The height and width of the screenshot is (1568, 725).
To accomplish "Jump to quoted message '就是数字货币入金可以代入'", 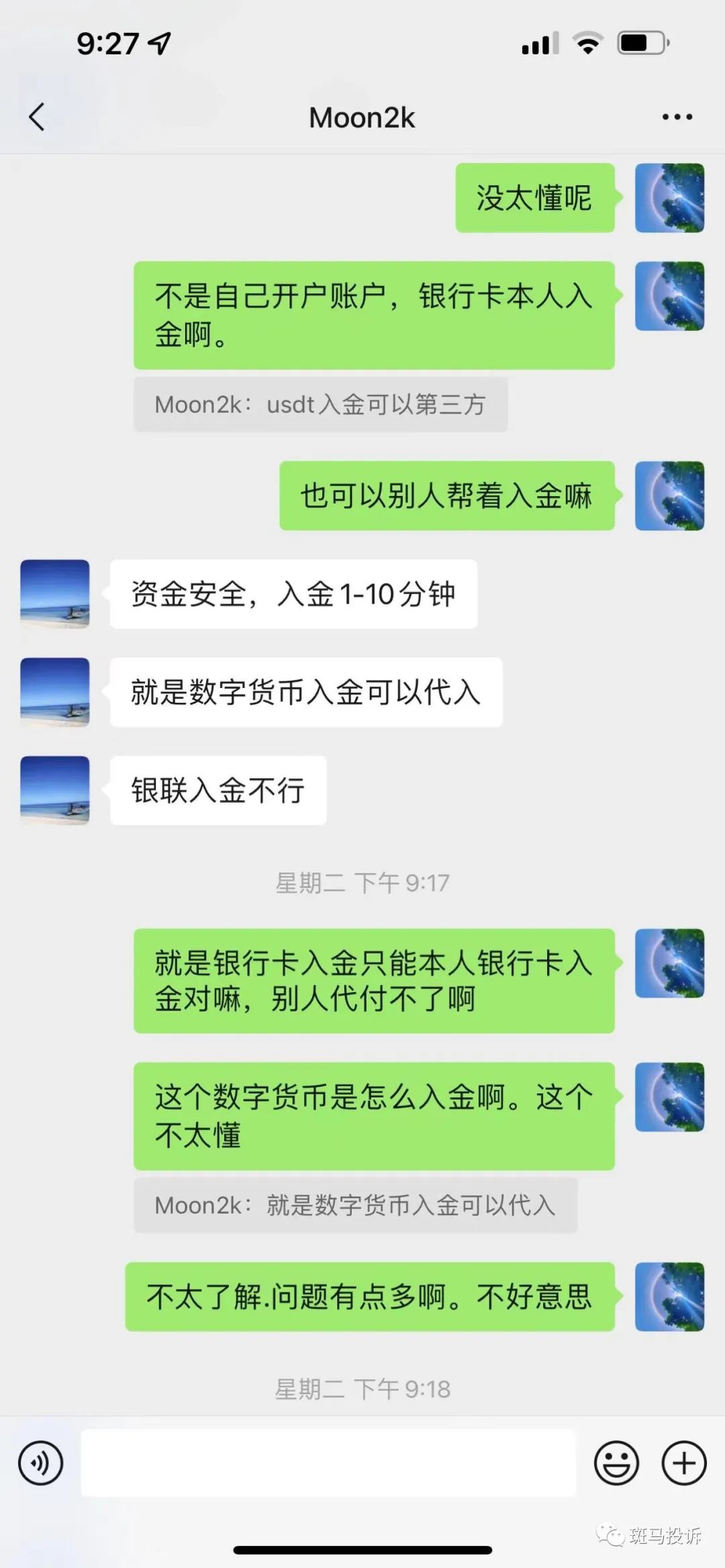I will (x=355, y=1205).
